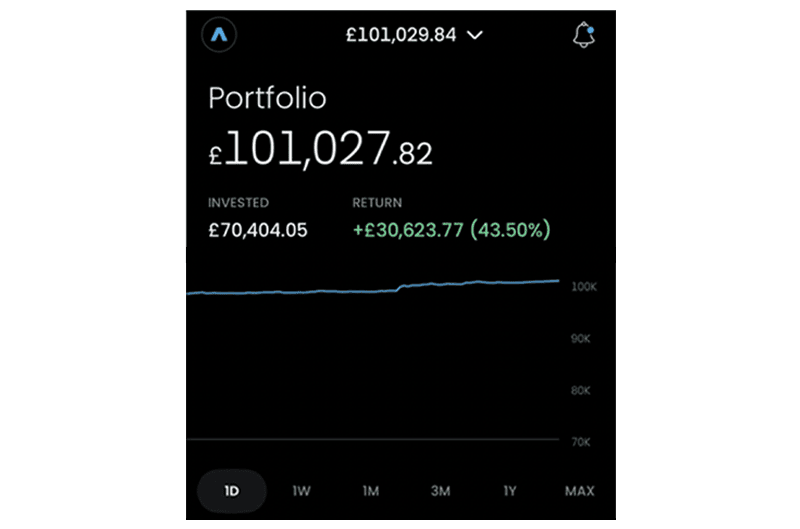
Task: Open the notifications bell
Action: tap(583, 35)
